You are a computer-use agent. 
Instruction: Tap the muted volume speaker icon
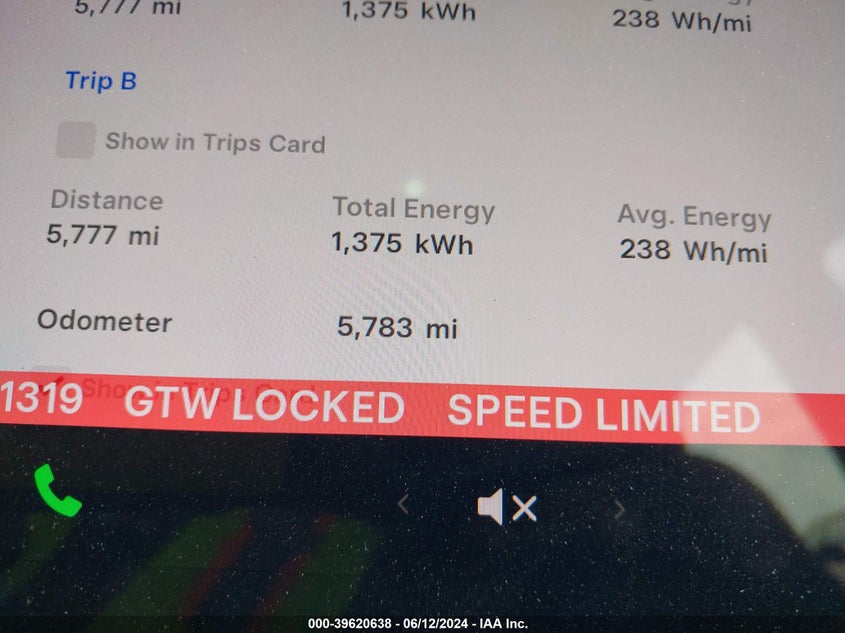tap(507, 508)
